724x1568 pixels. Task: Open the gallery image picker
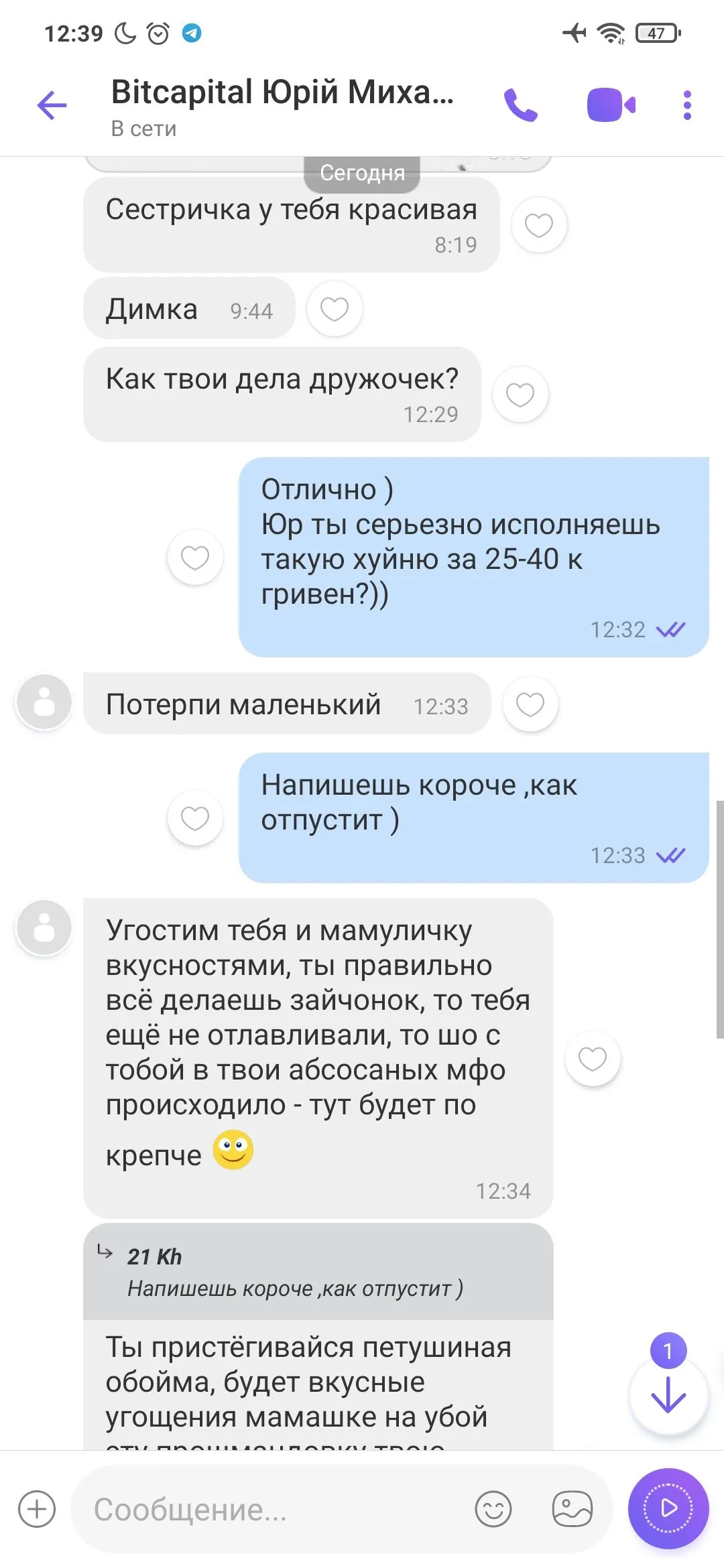coord(572,1509)
